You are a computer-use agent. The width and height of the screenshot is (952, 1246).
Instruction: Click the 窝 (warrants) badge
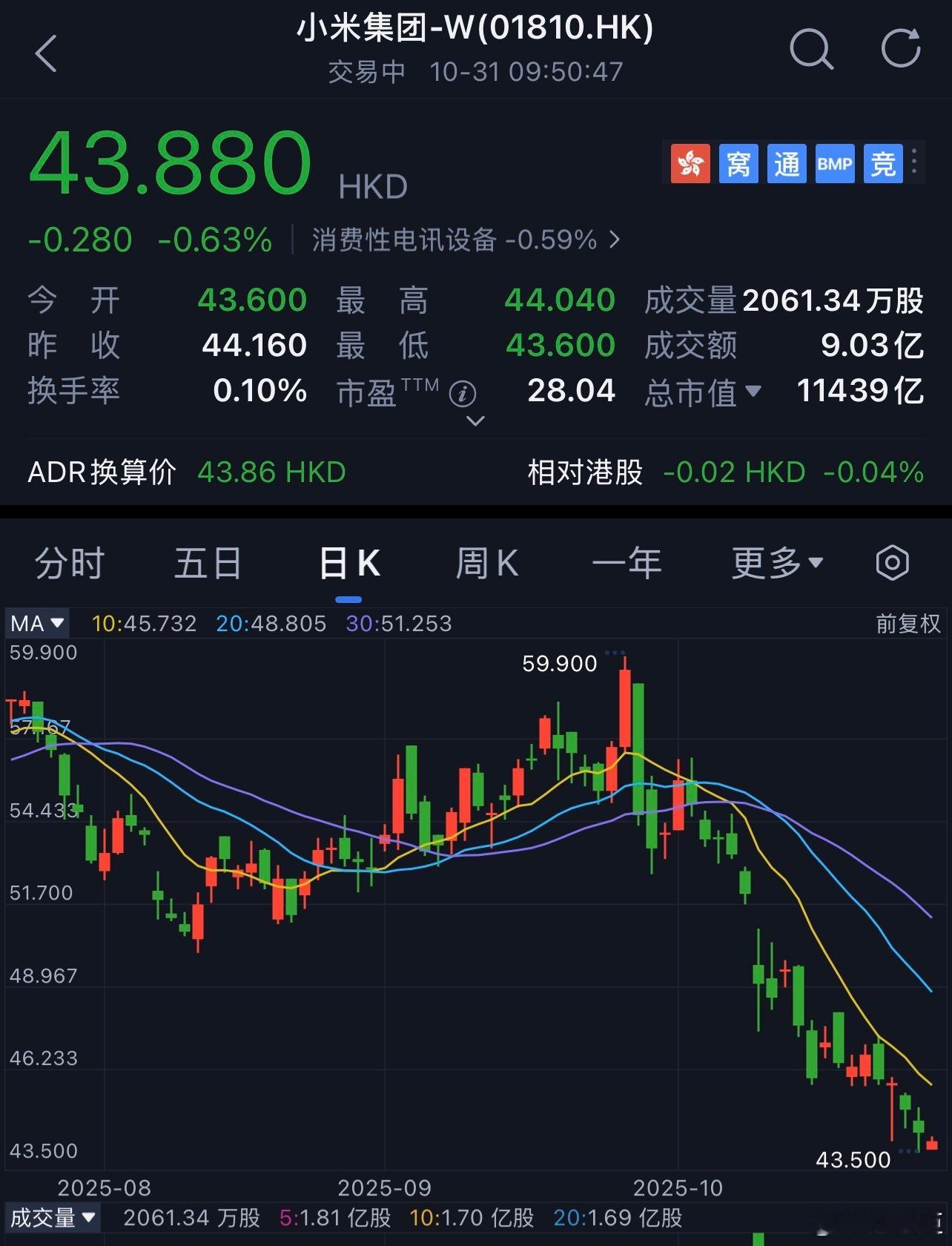[x=739, y=163]
